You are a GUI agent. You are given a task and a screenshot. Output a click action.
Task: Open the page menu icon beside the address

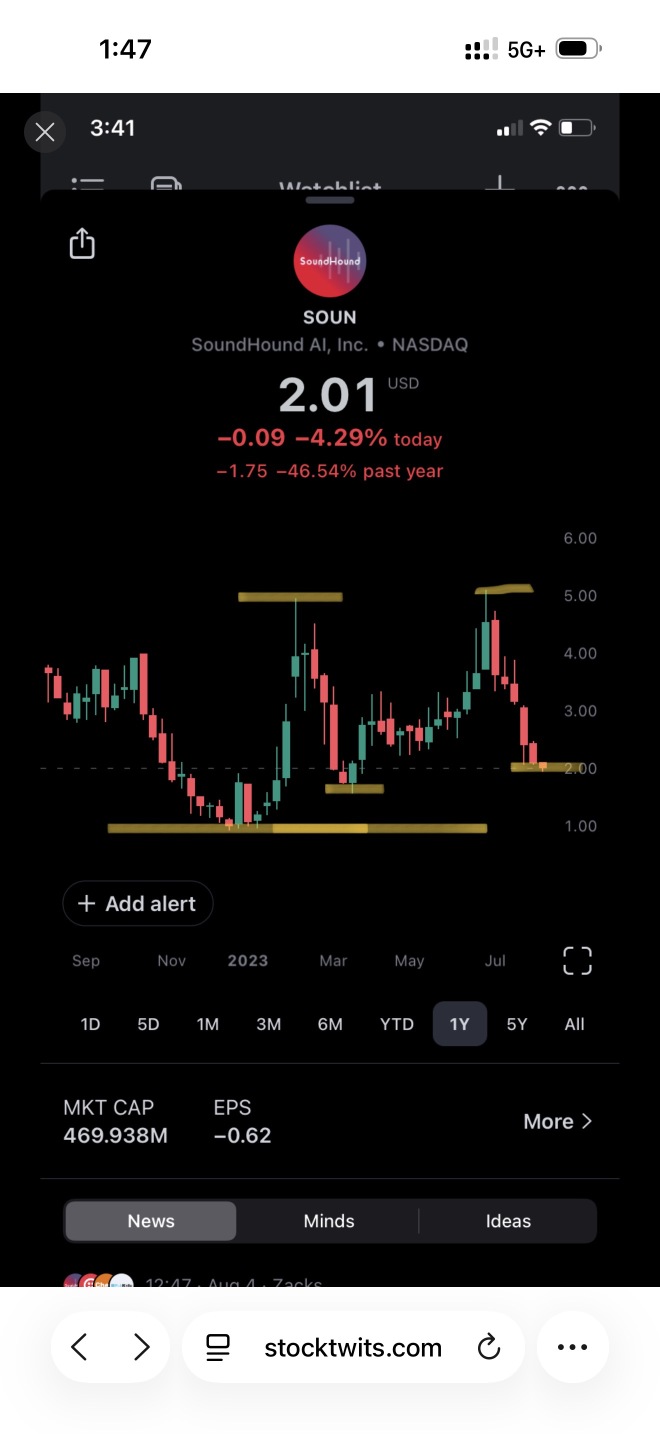tap(218, 1348)
